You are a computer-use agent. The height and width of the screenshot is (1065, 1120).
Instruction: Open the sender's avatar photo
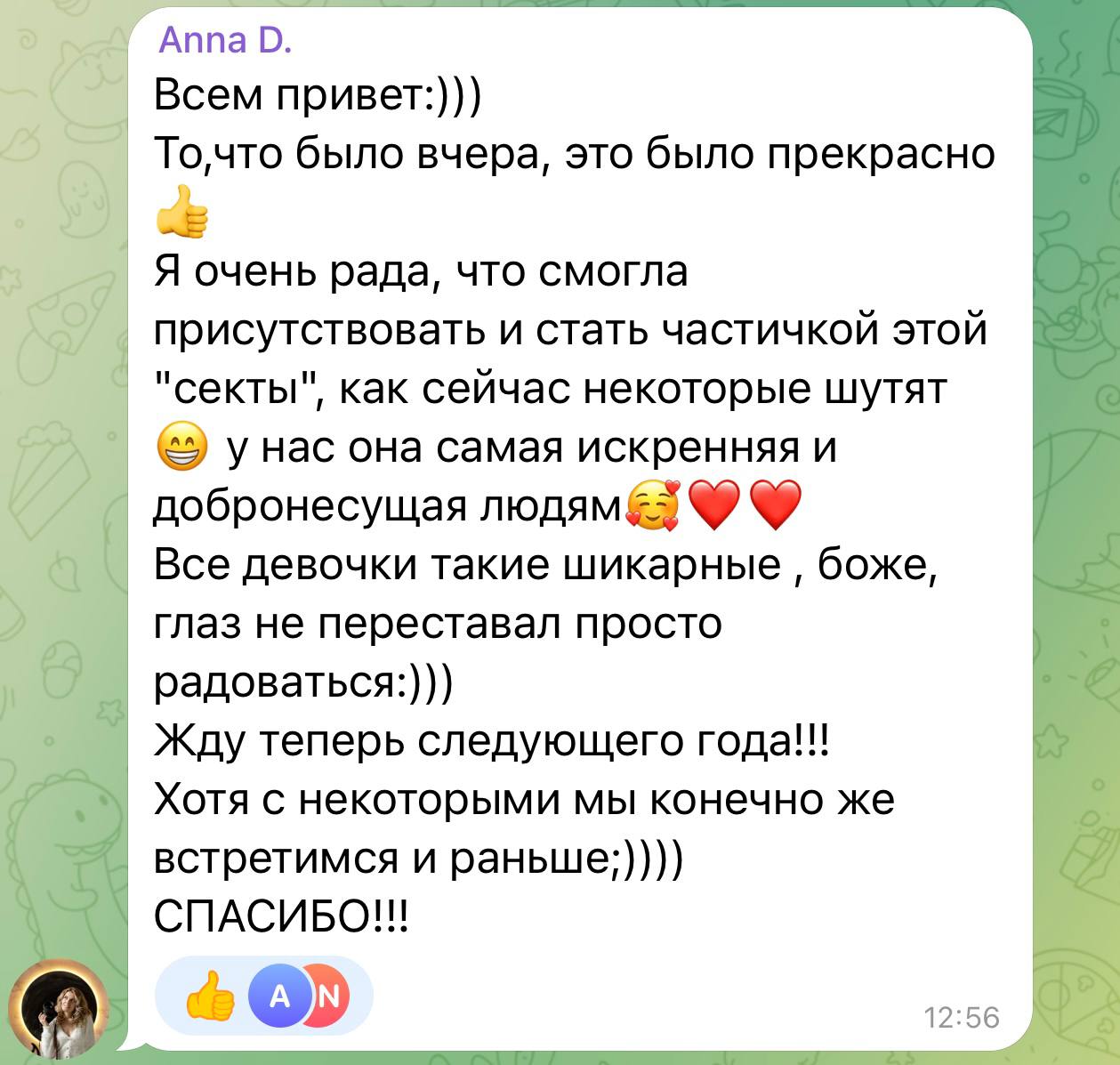58,1009
